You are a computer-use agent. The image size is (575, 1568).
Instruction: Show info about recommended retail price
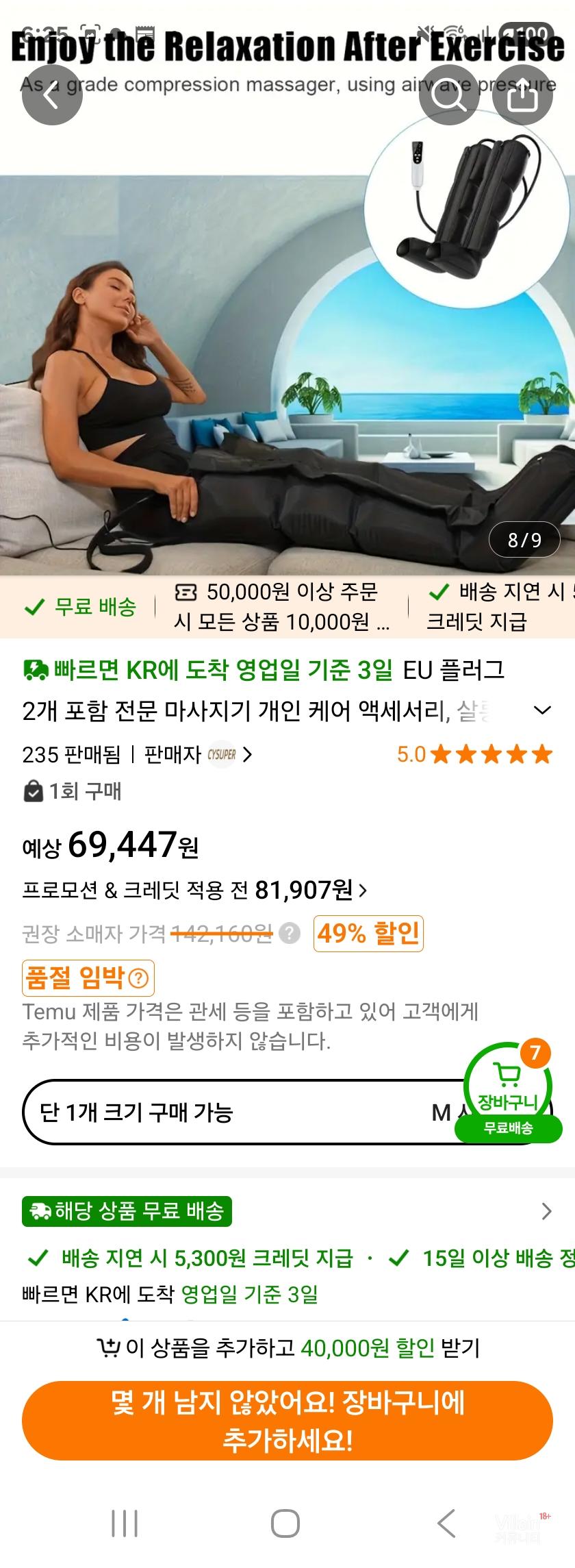click(x=290, y=933)
